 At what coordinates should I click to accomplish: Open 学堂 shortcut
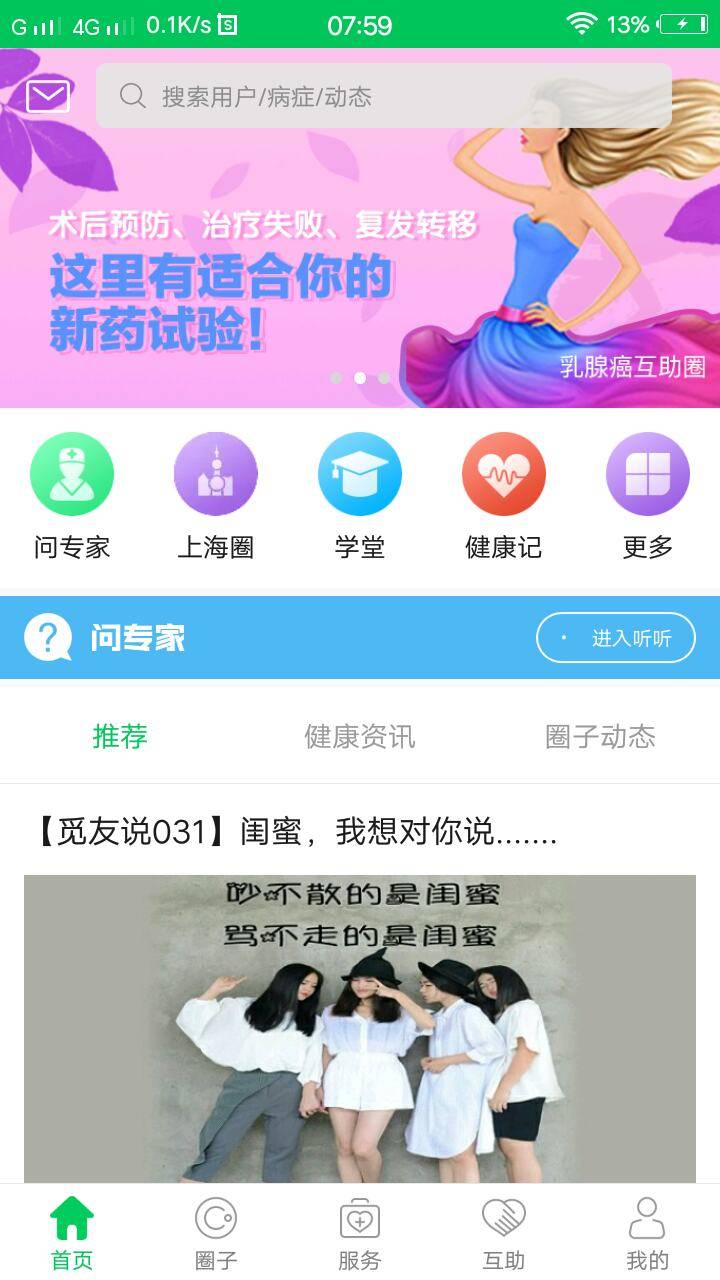(360, 474)
